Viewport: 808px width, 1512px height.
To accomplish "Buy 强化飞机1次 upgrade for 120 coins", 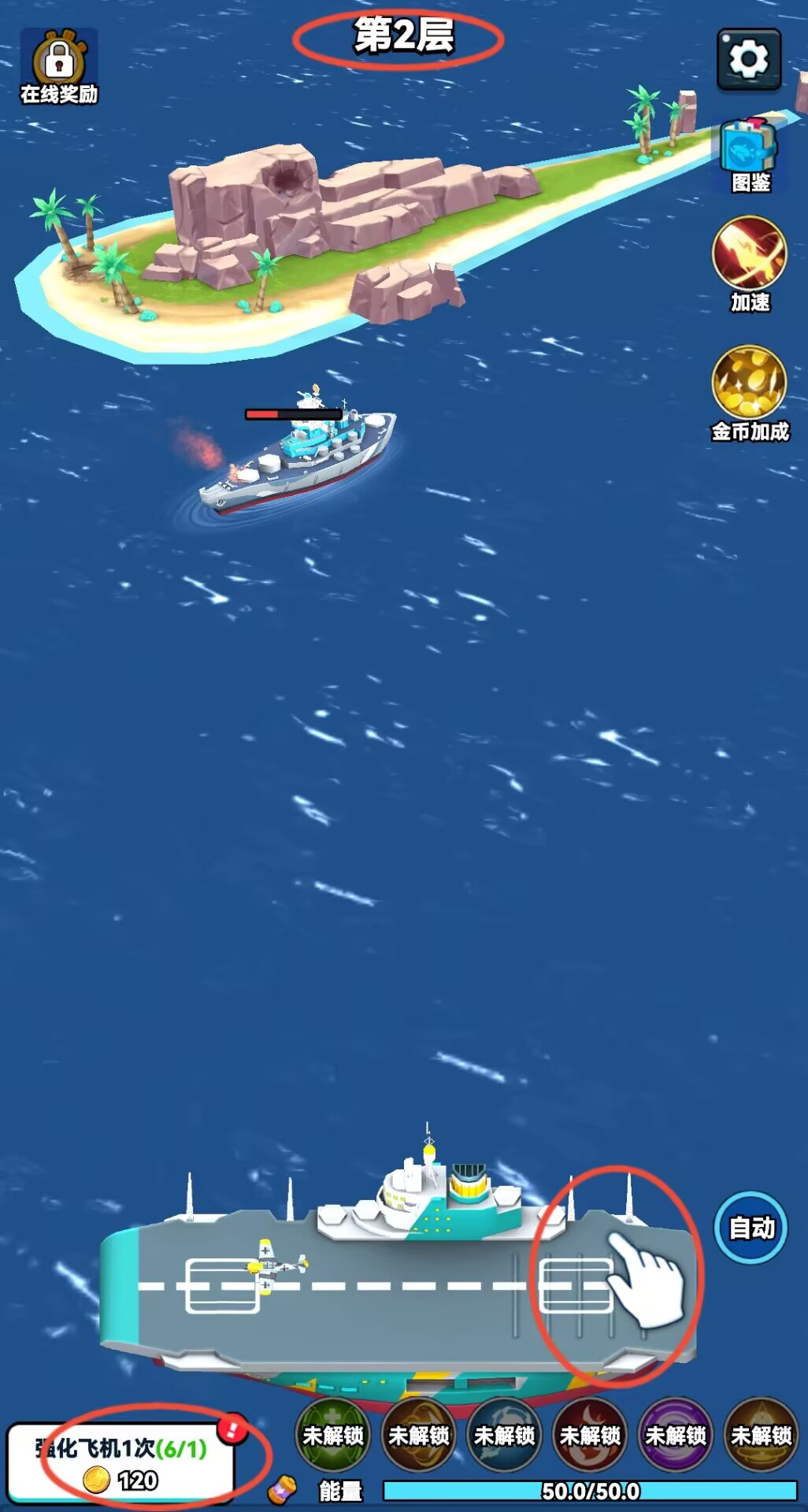I will coord(122,1462).
